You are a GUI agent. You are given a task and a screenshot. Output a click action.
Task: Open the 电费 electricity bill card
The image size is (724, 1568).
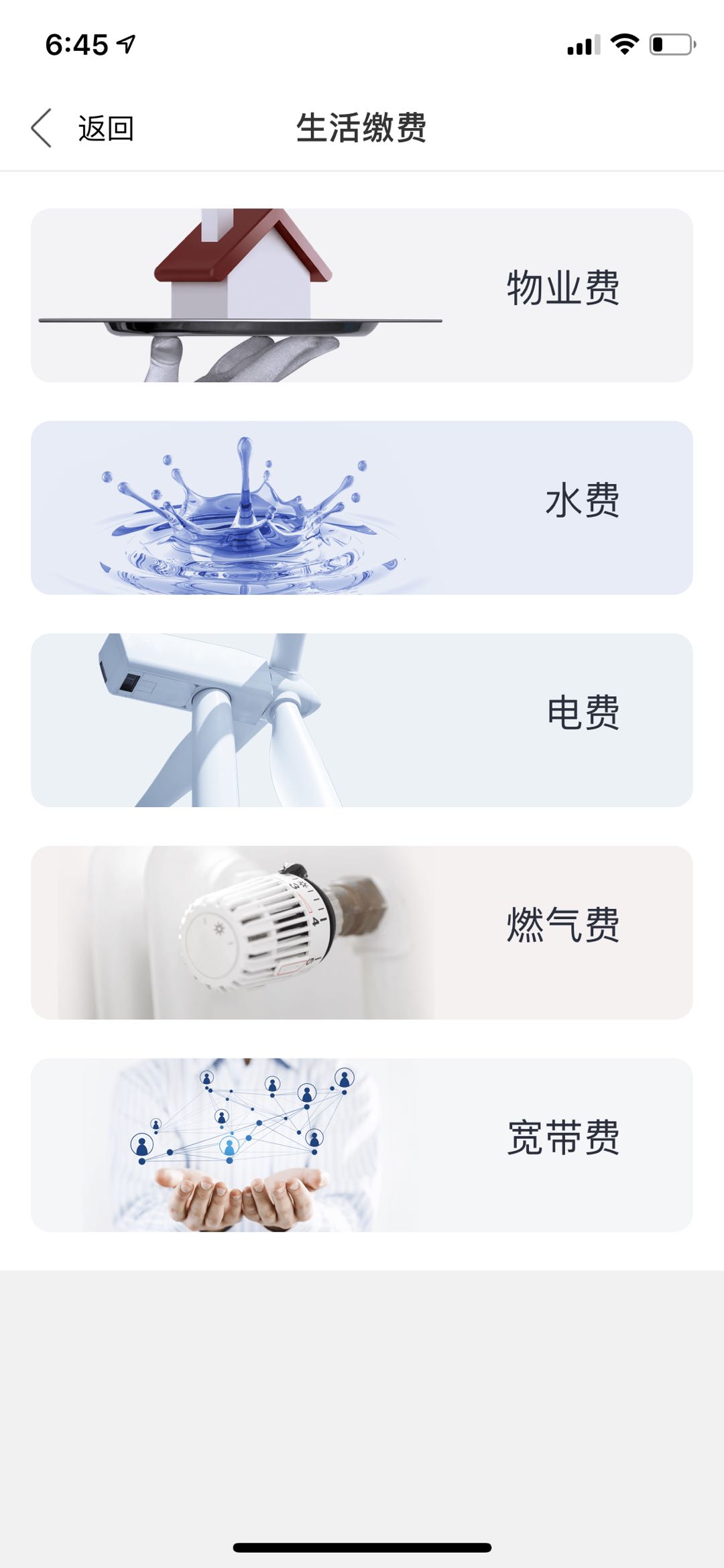362,720
